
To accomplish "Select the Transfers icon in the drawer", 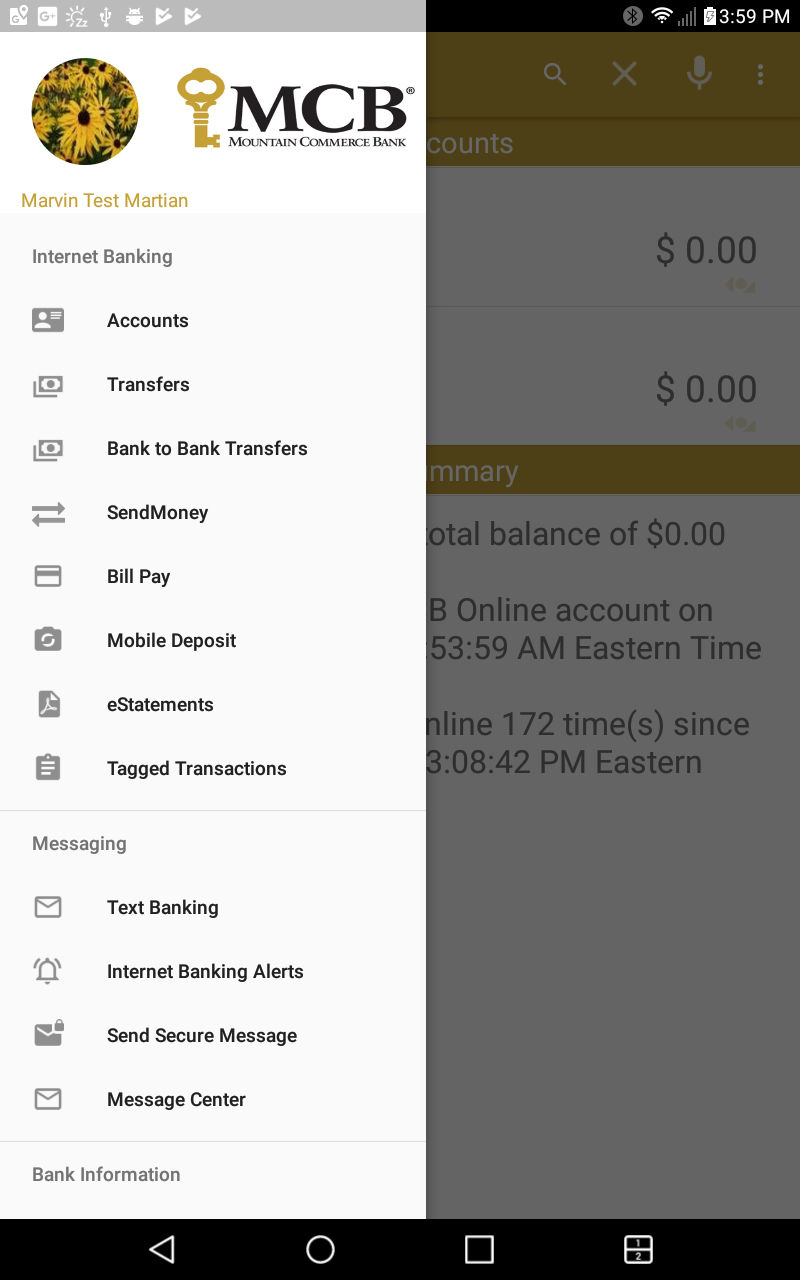I will (x=48, y=386).
